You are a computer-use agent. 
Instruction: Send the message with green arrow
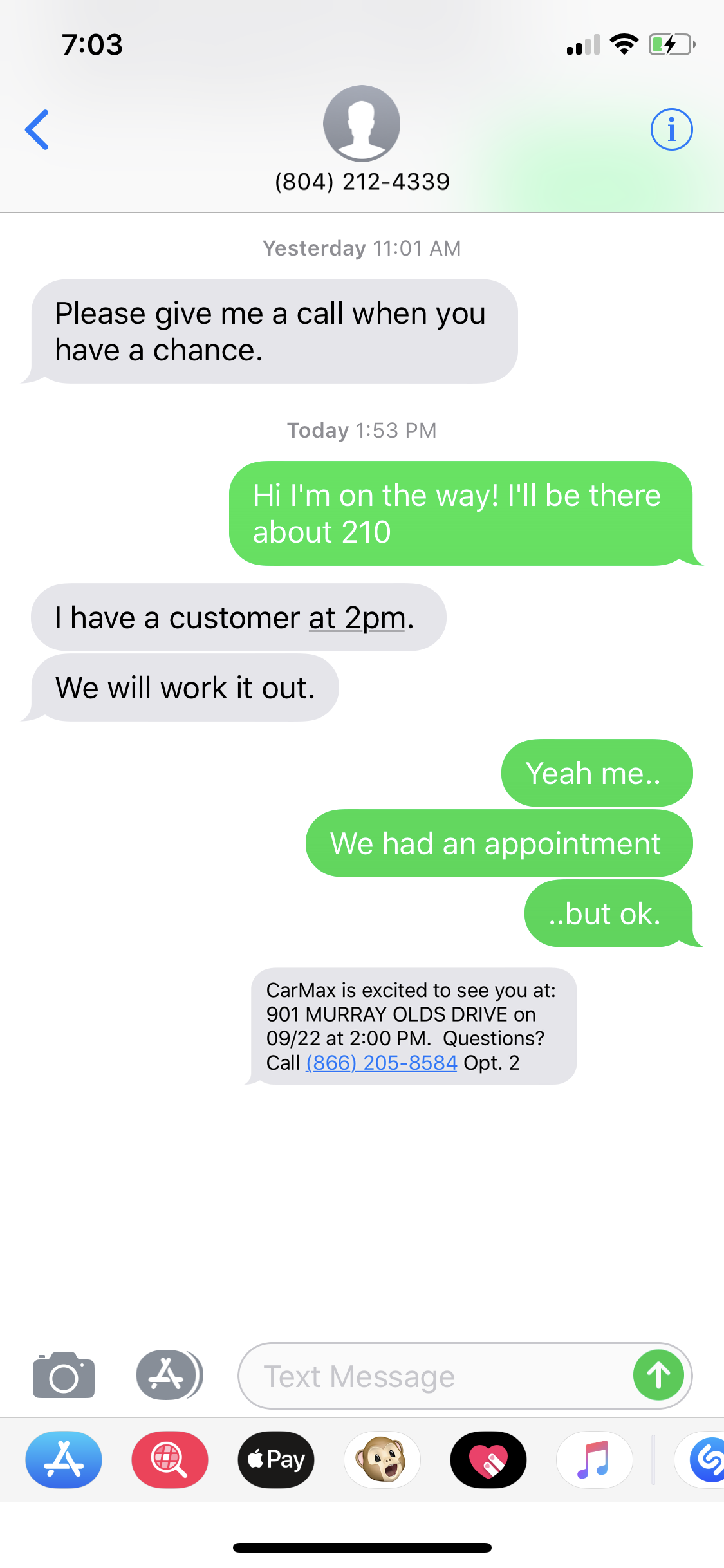click(x=658, y=1376)
